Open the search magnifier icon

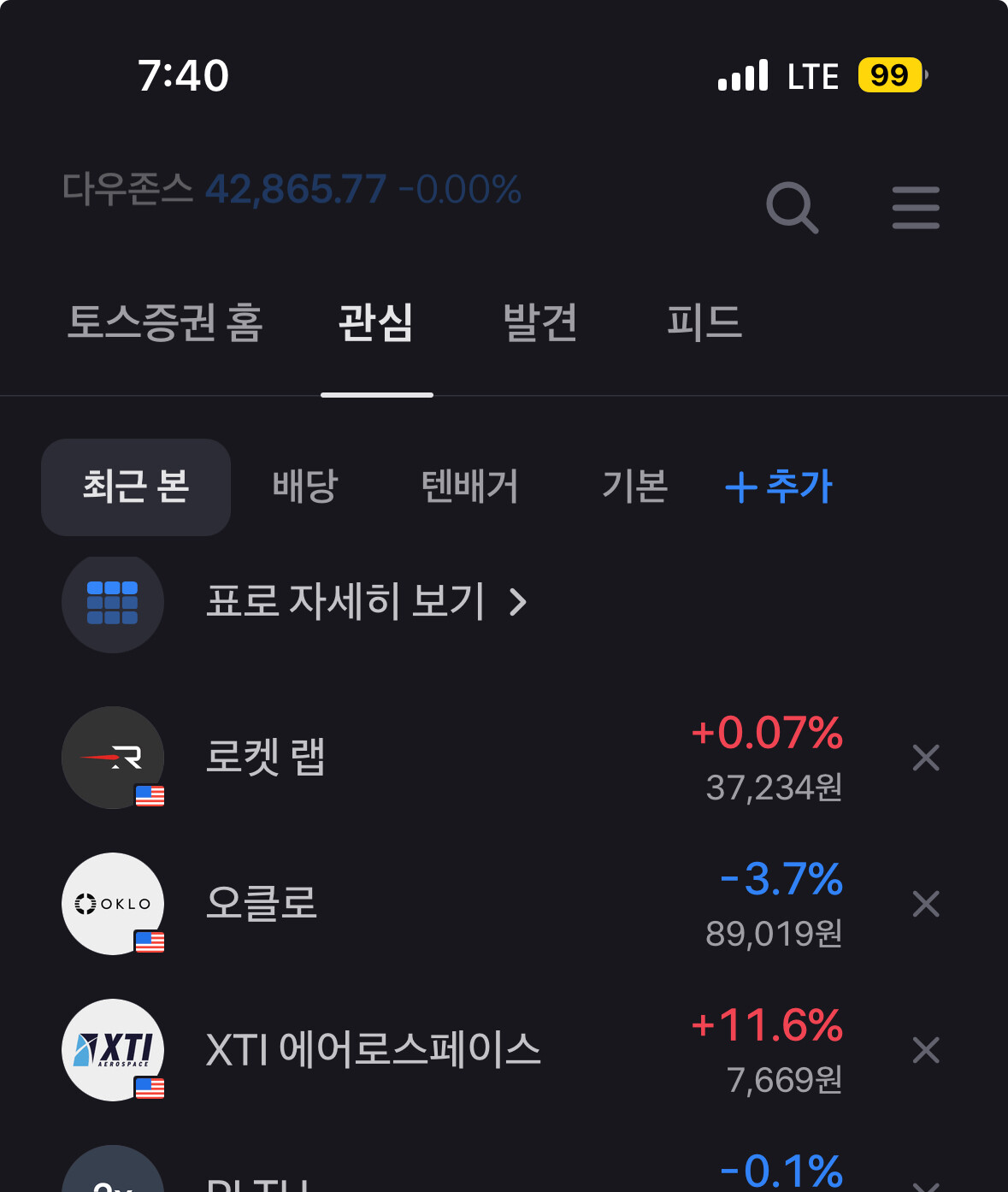(x=793, y=207)
